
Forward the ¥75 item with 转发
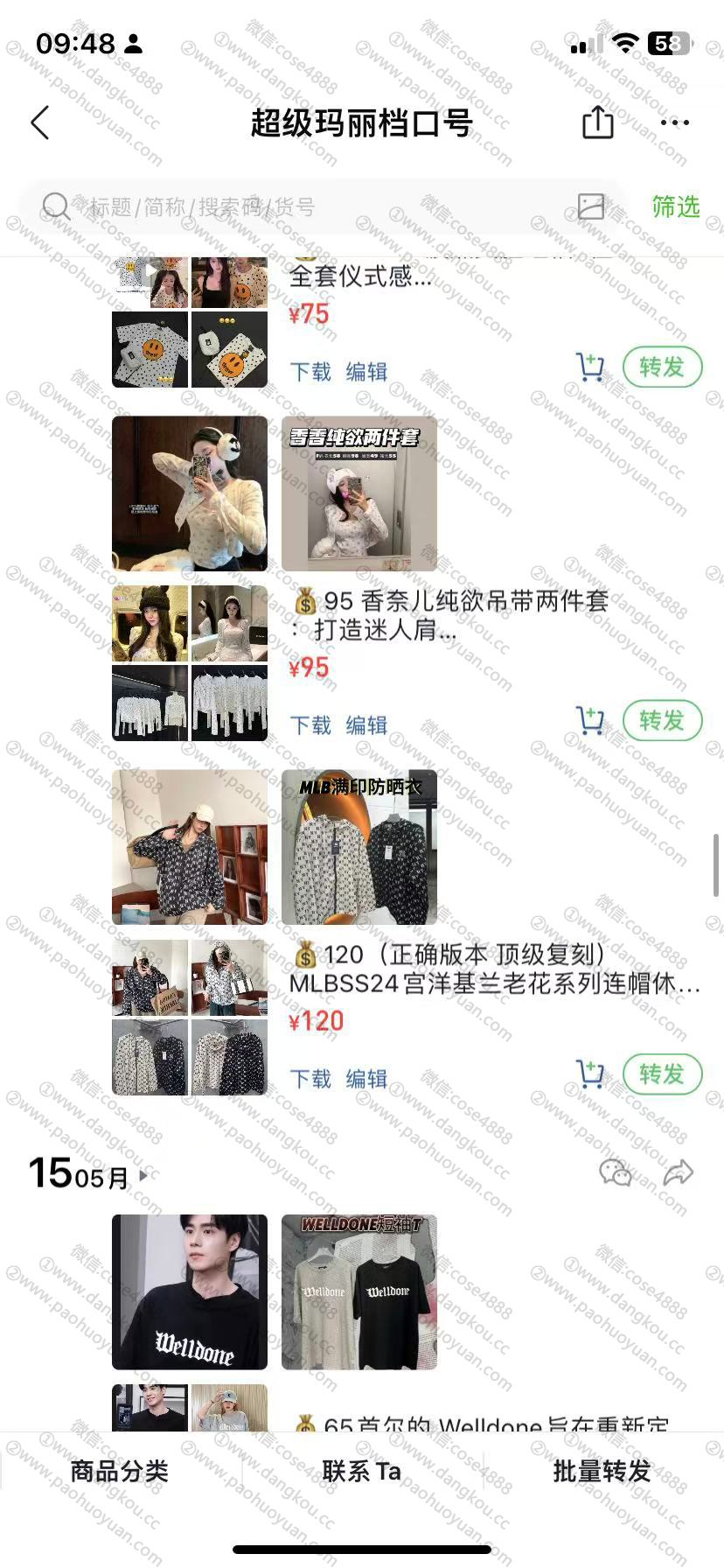[x=662, y=367]
